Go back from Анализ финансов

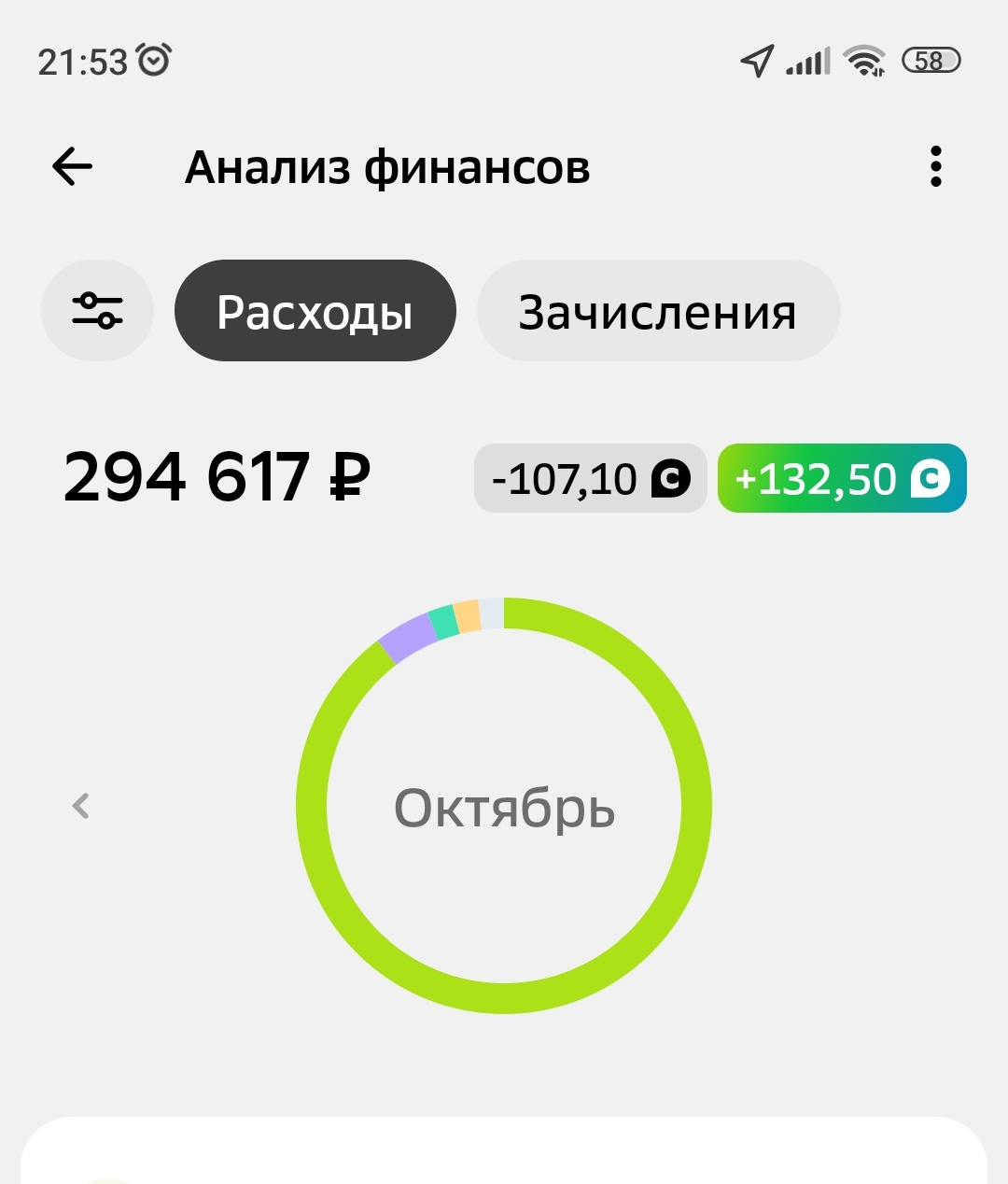tap(72, 167)
